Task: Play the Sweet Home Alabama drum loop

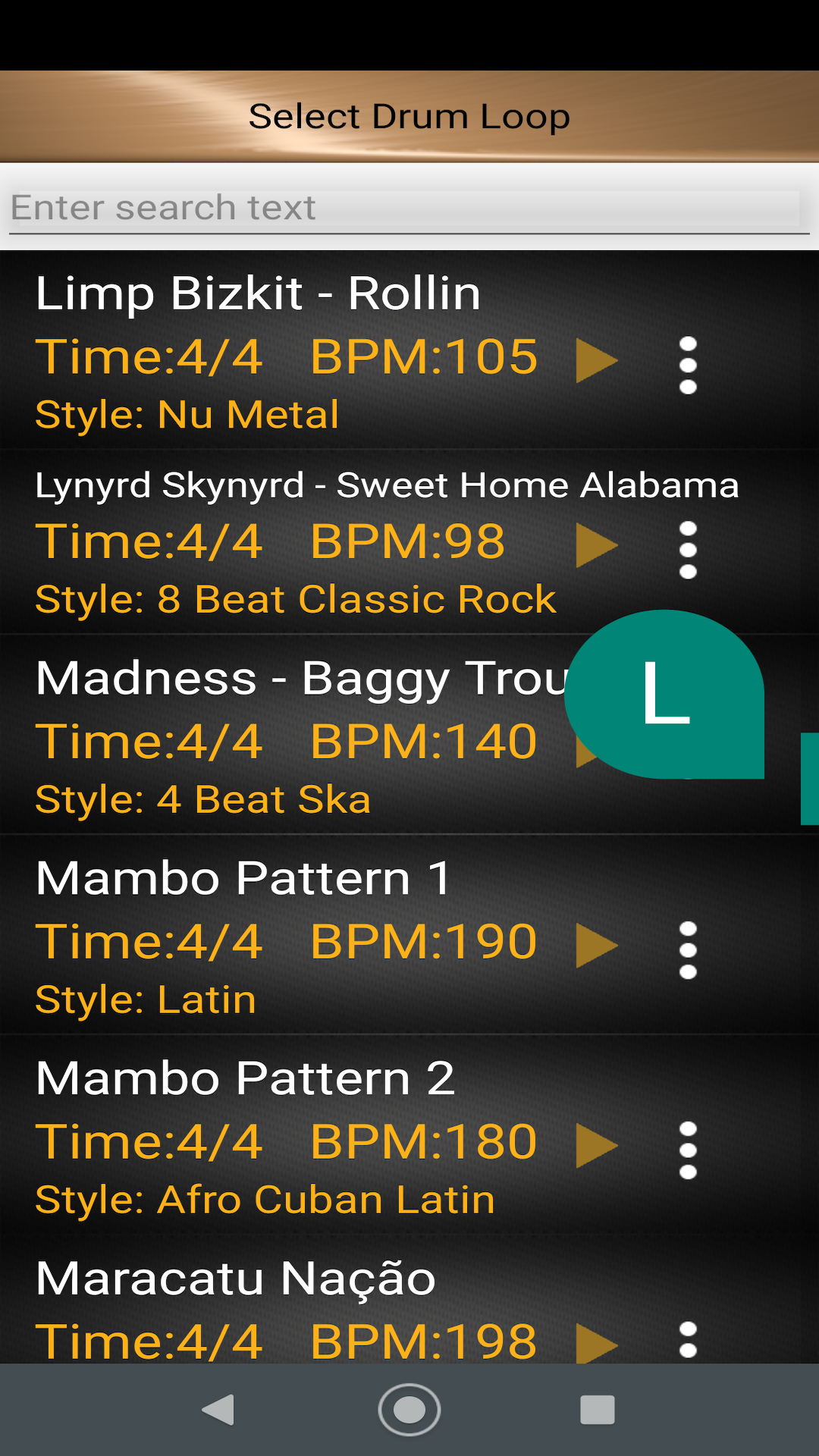Action: [x=598, y=544]
